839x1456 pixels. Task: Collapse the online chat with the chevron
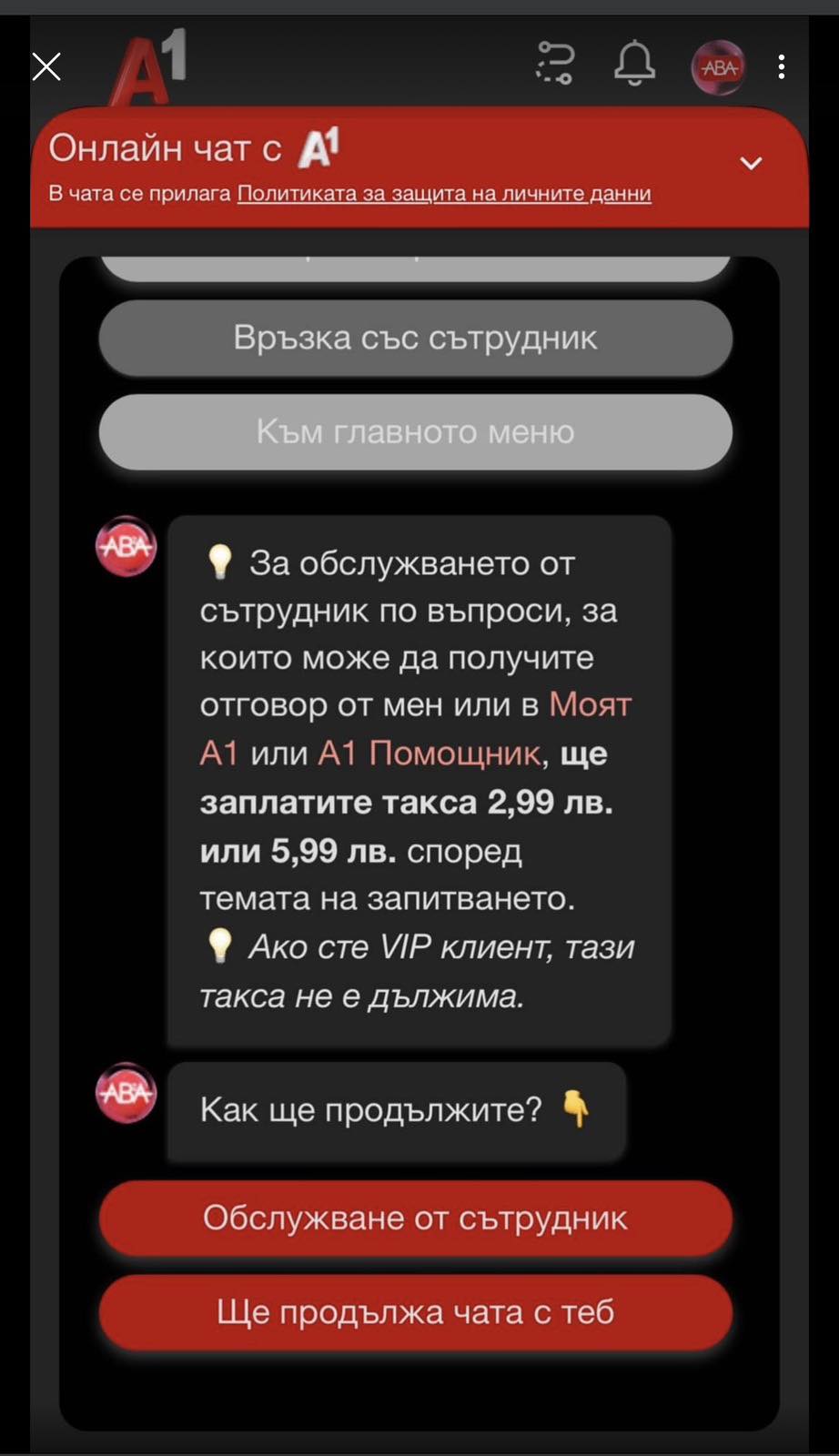tap(751, 164)
